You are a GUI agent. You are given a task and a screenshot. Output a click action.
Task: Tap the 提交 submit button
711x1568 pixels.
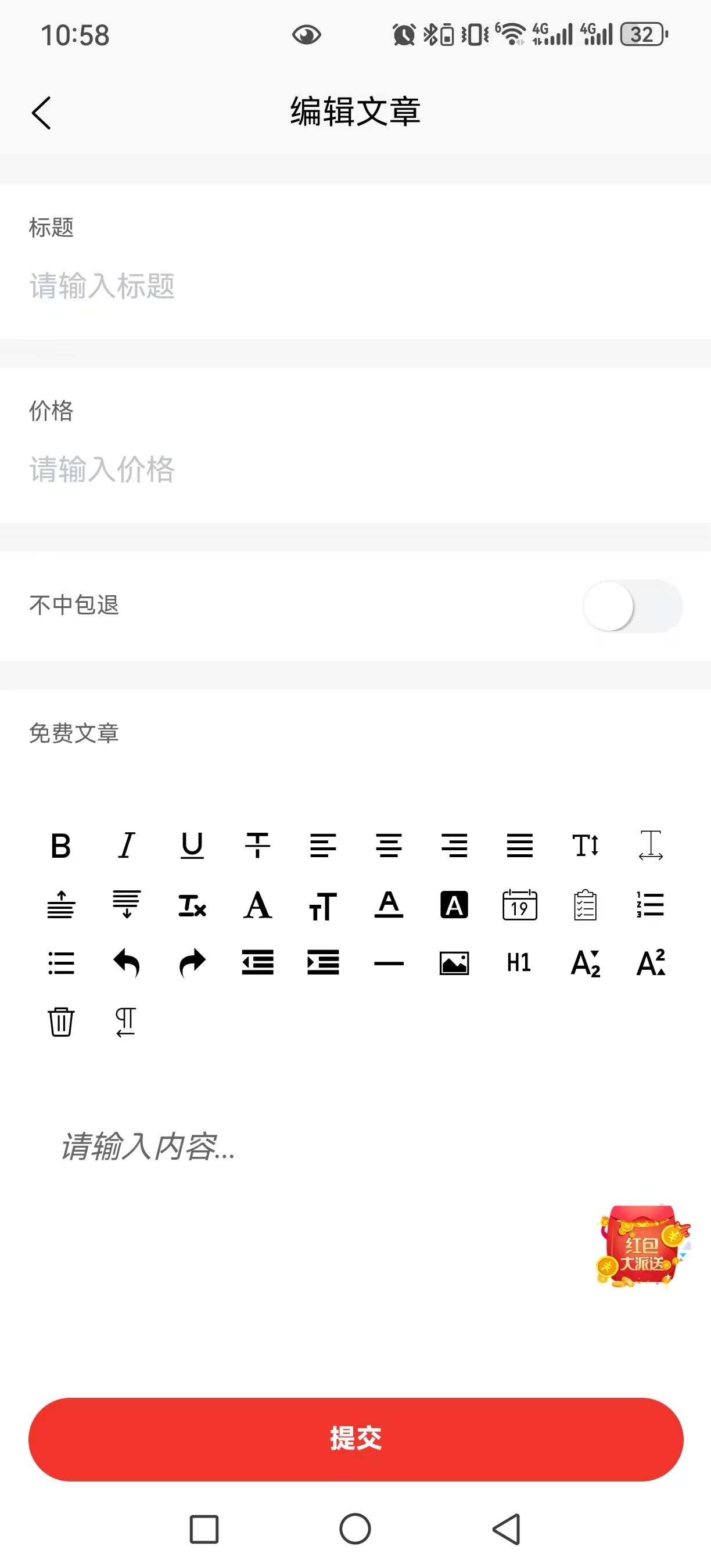(355, 1438)
